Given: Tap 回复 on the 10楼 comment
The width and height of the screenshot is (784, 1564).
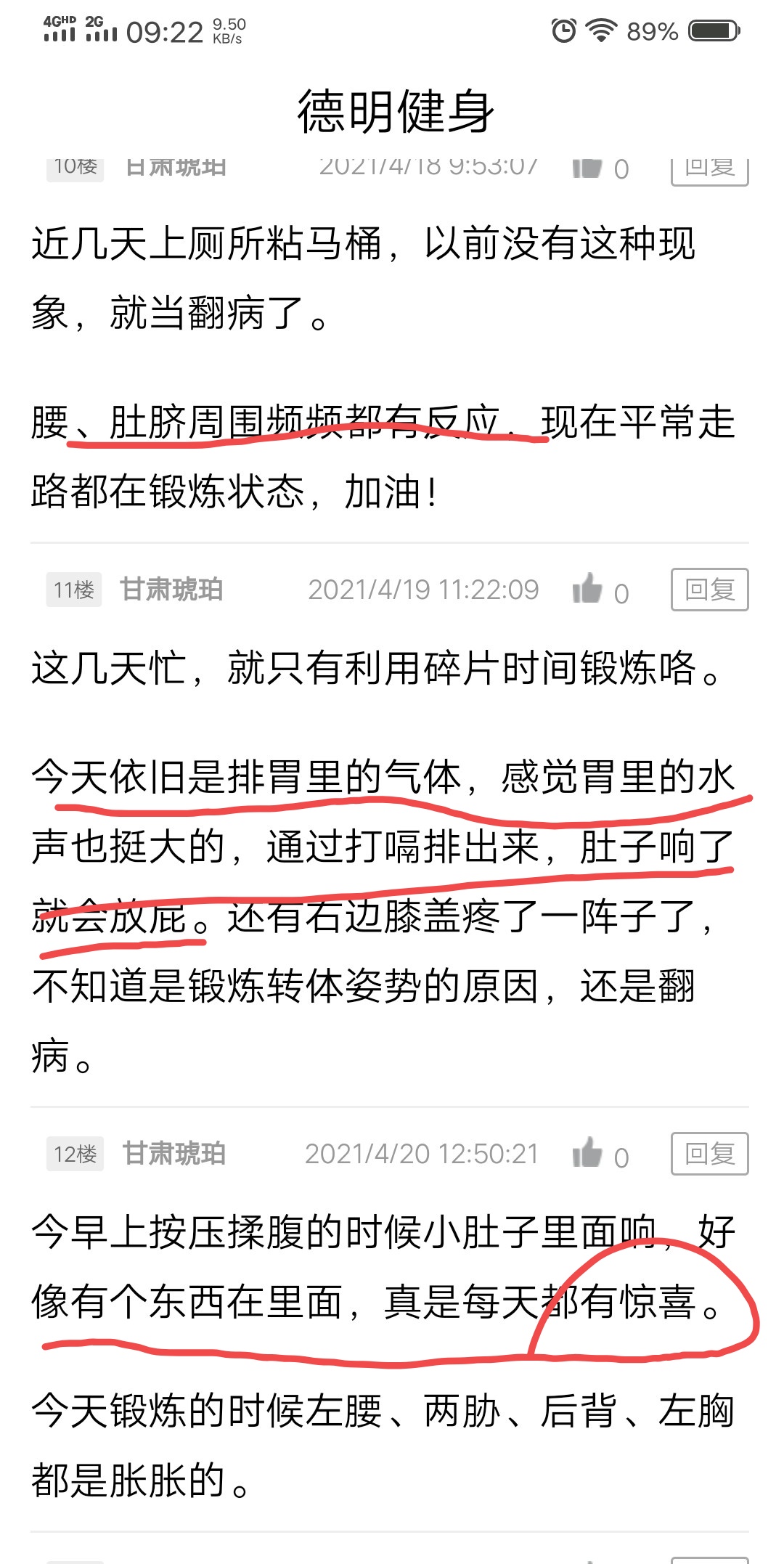Looking at the screenshot, I should click(709, 170).
